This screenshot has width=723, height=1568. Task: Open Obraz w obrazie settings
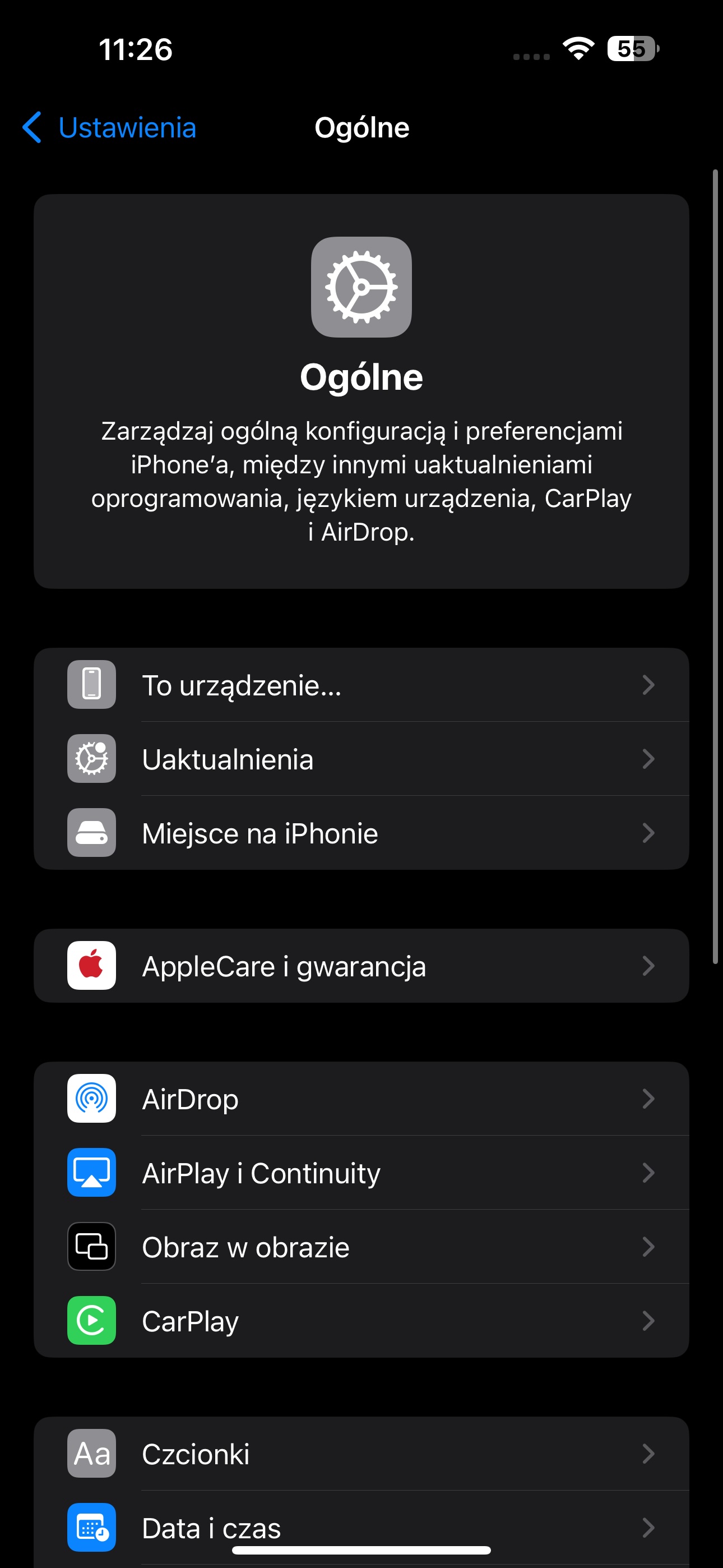point(361,1247)
